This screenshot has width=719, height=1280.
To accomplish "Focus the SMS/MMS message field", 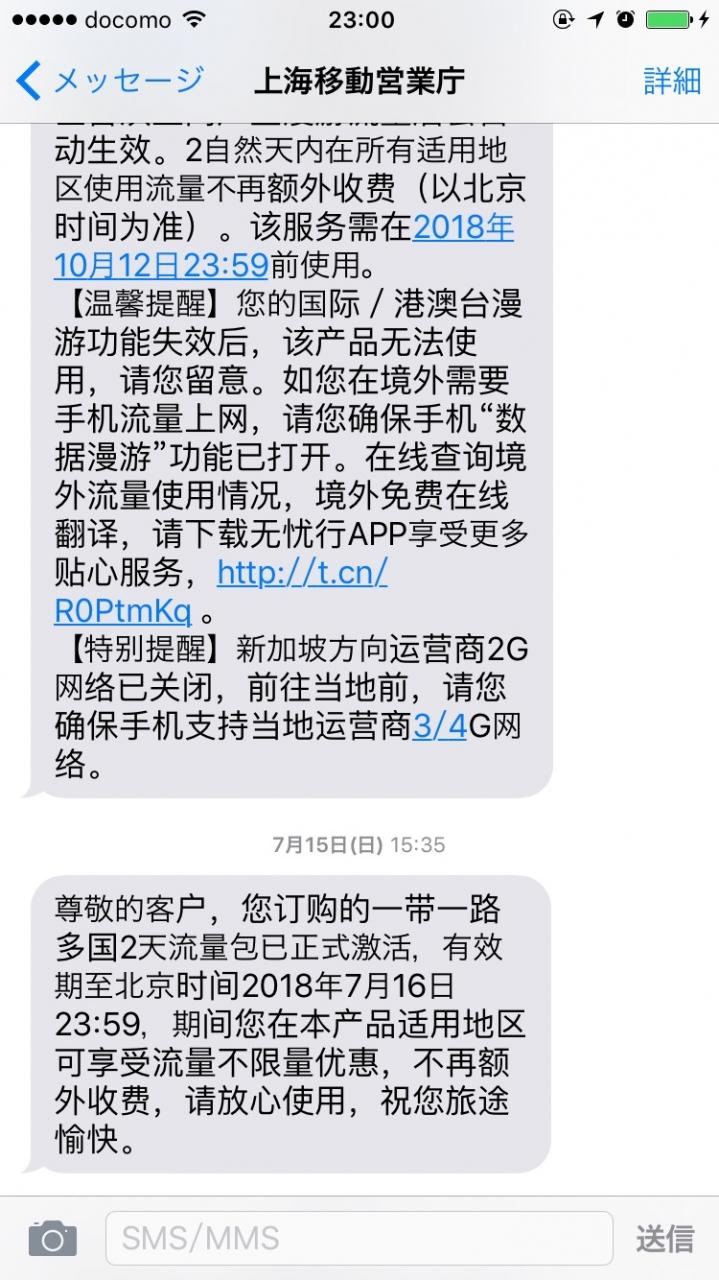I will click(359, 1238).
